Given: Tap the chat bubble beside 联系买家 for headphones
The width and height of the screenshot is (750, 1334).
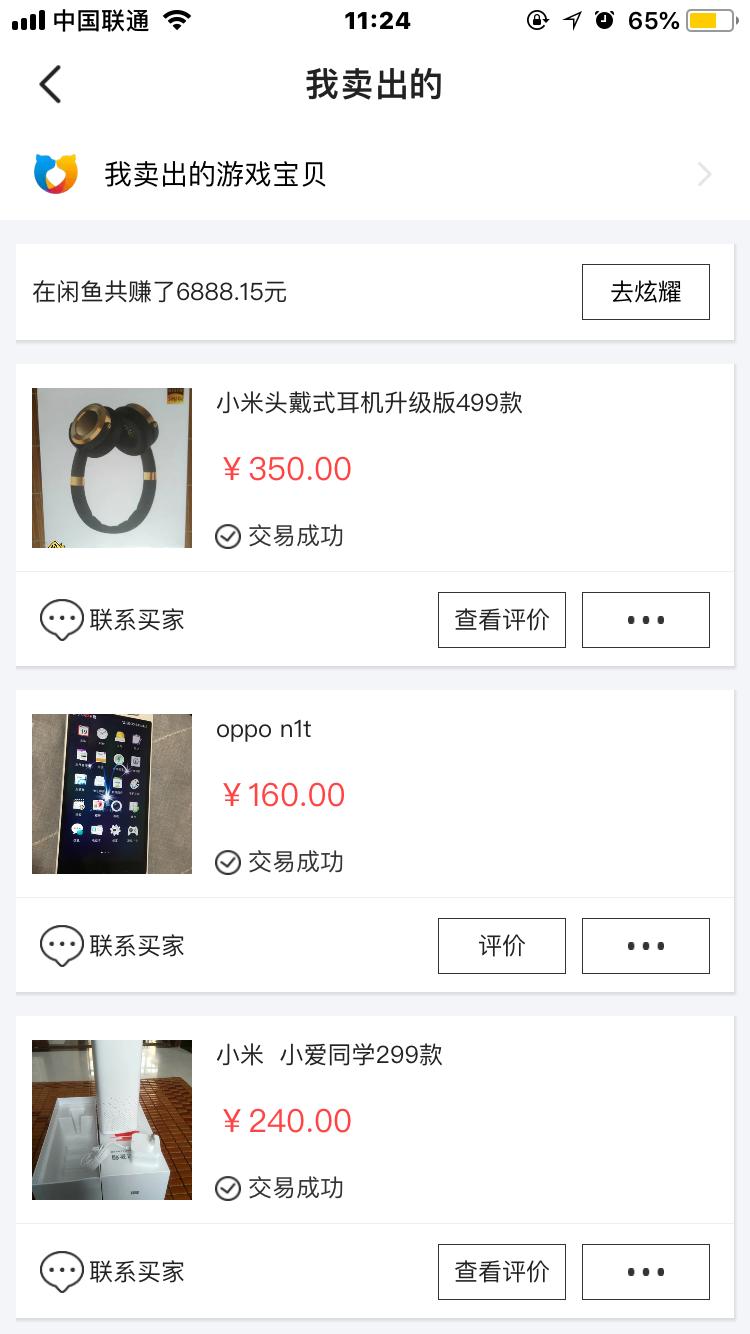Looking at the screenshot, I should click(62, 619).
